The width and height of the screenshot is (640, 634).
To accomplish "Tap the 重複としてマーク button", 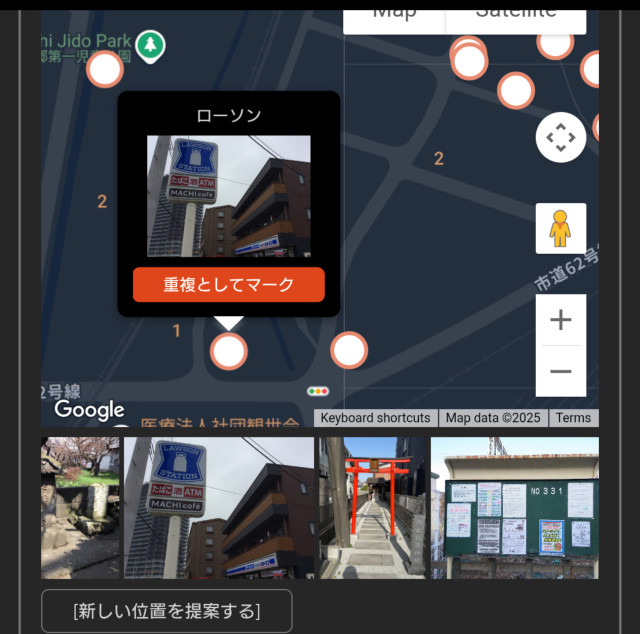I will (x=229, y=285).
